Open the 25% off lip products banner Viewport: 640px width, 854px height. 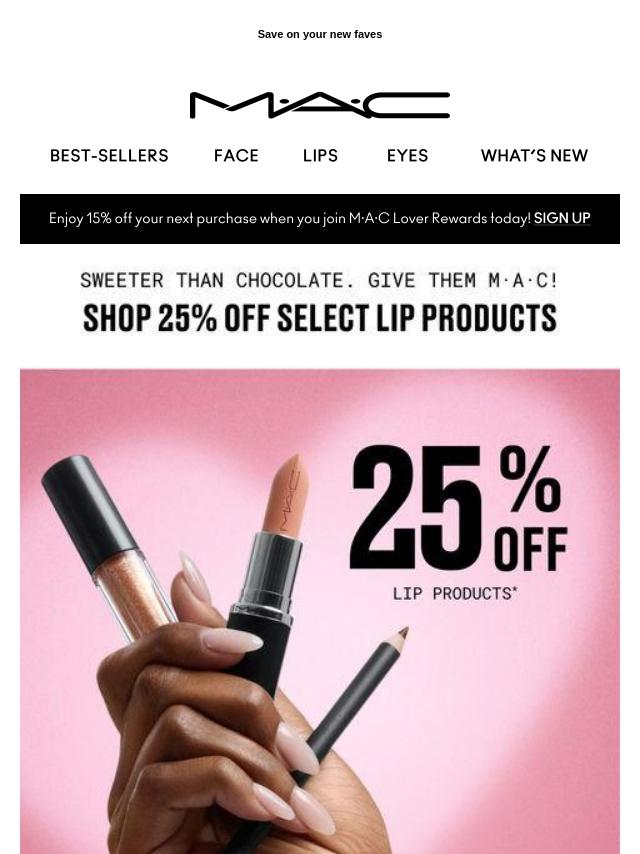(320, 610)
